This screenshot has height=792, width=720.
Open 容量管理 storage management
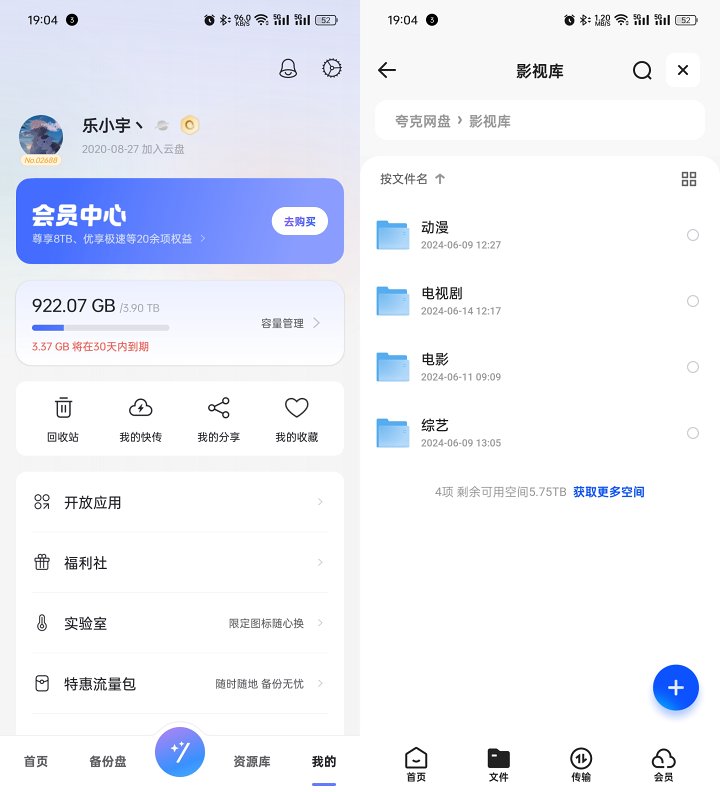coord(290,323)
